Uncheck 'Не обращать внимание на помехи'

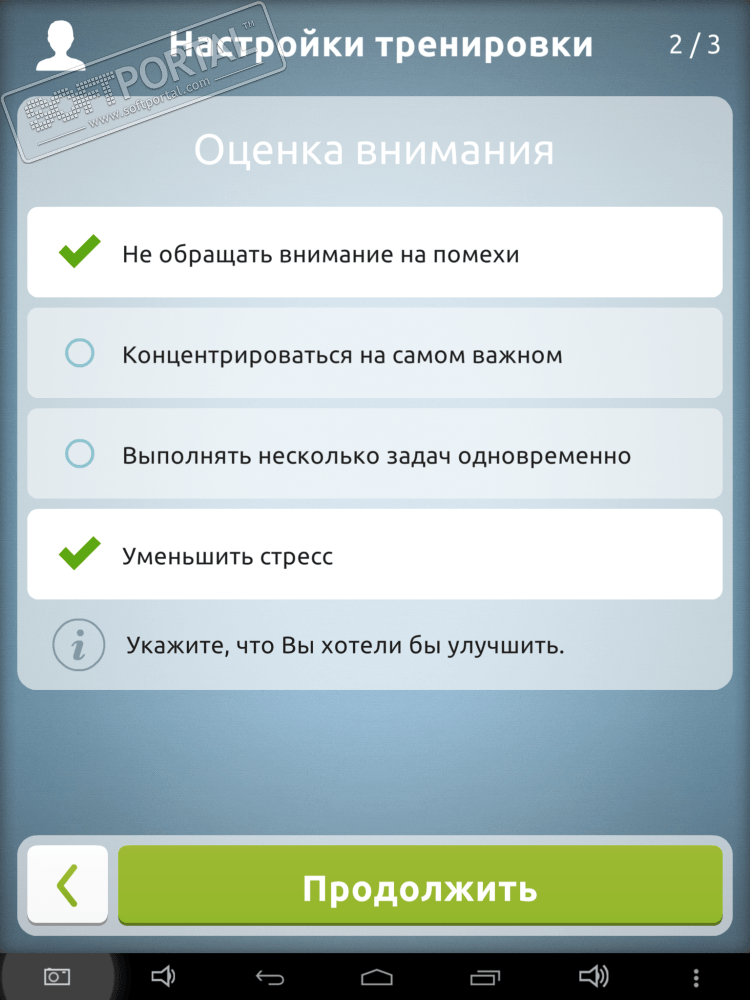[x=374, y=253]
